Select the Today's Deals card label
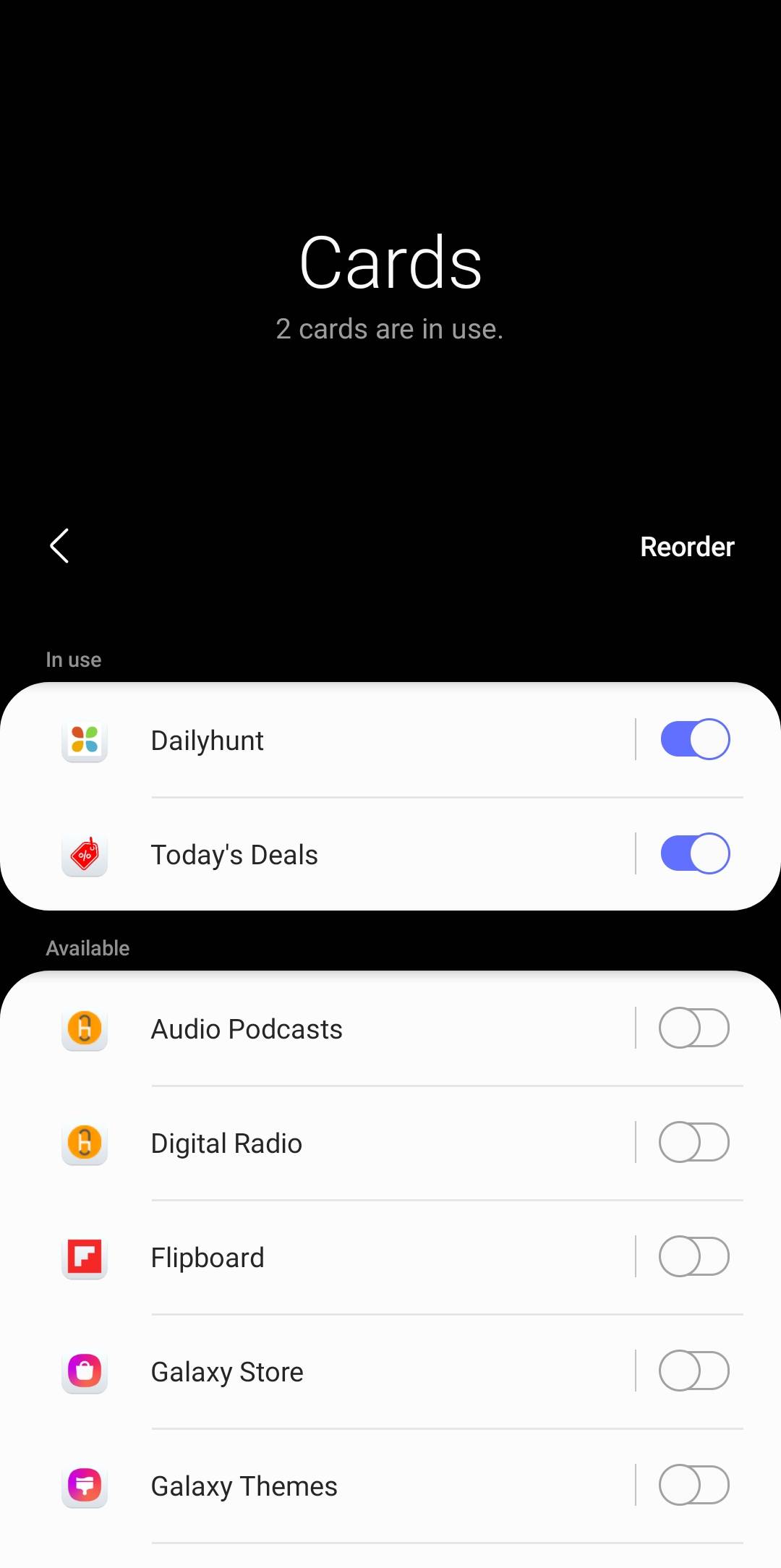The image size is (781, 1568). pos(234,854)
